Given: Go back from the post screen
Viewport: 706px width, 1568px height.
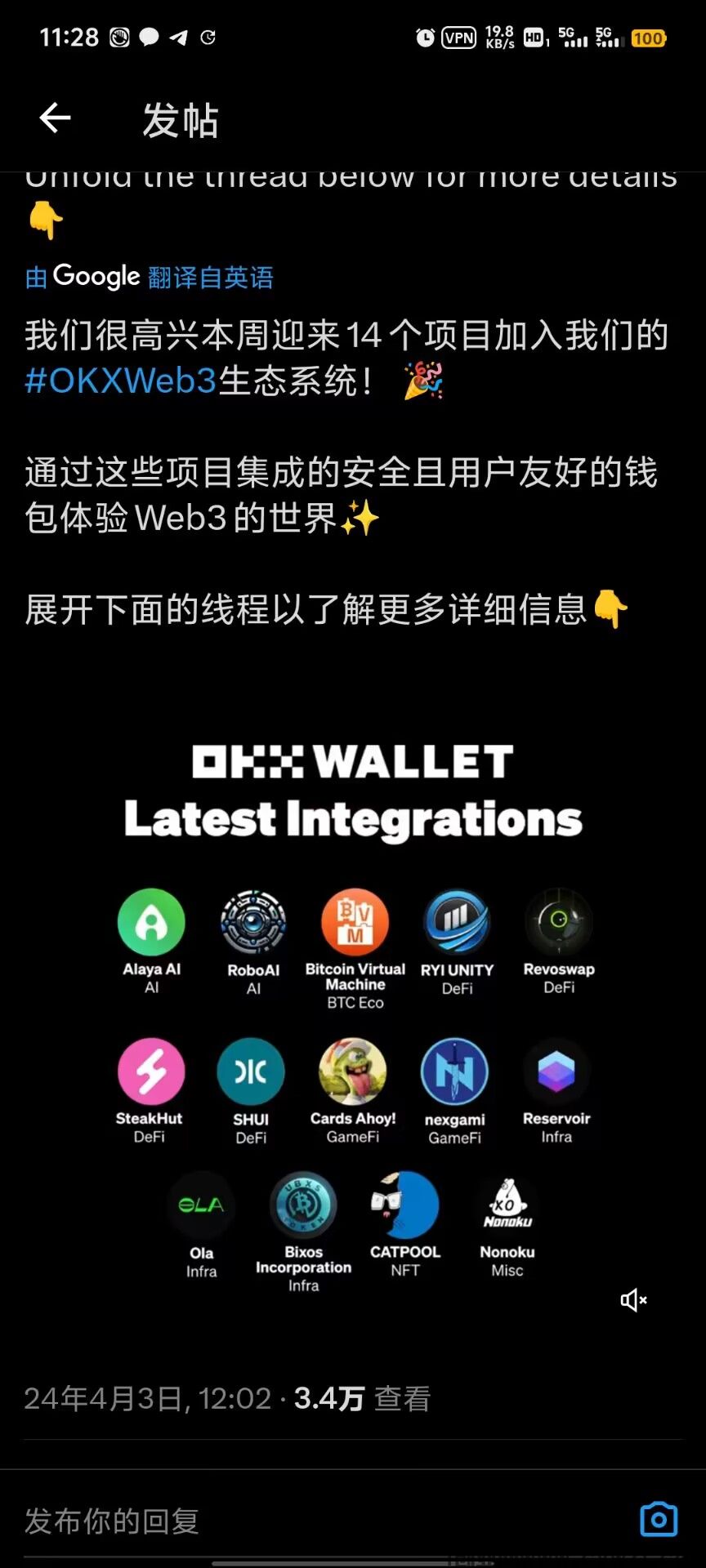Looking at the screenshot, I should (55, 118).
